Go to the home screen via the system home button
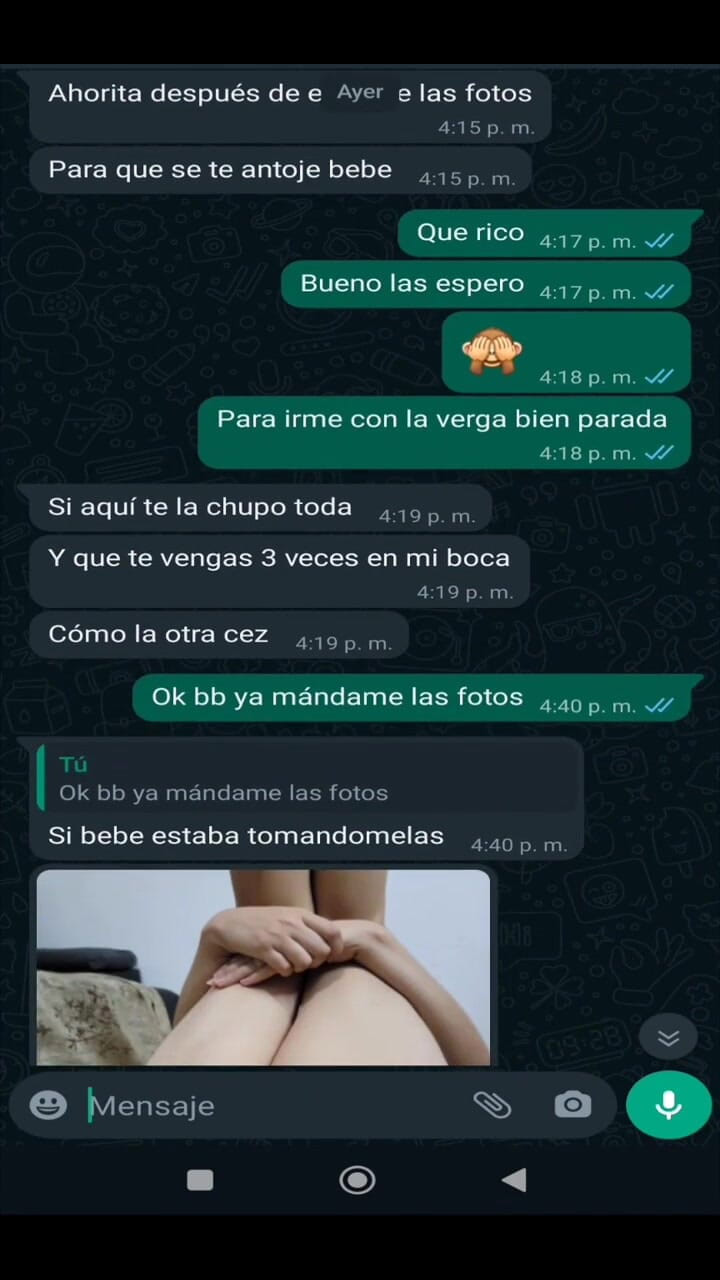The width and height of the screenshot is (720, 1280). [x=357, y=1180]
